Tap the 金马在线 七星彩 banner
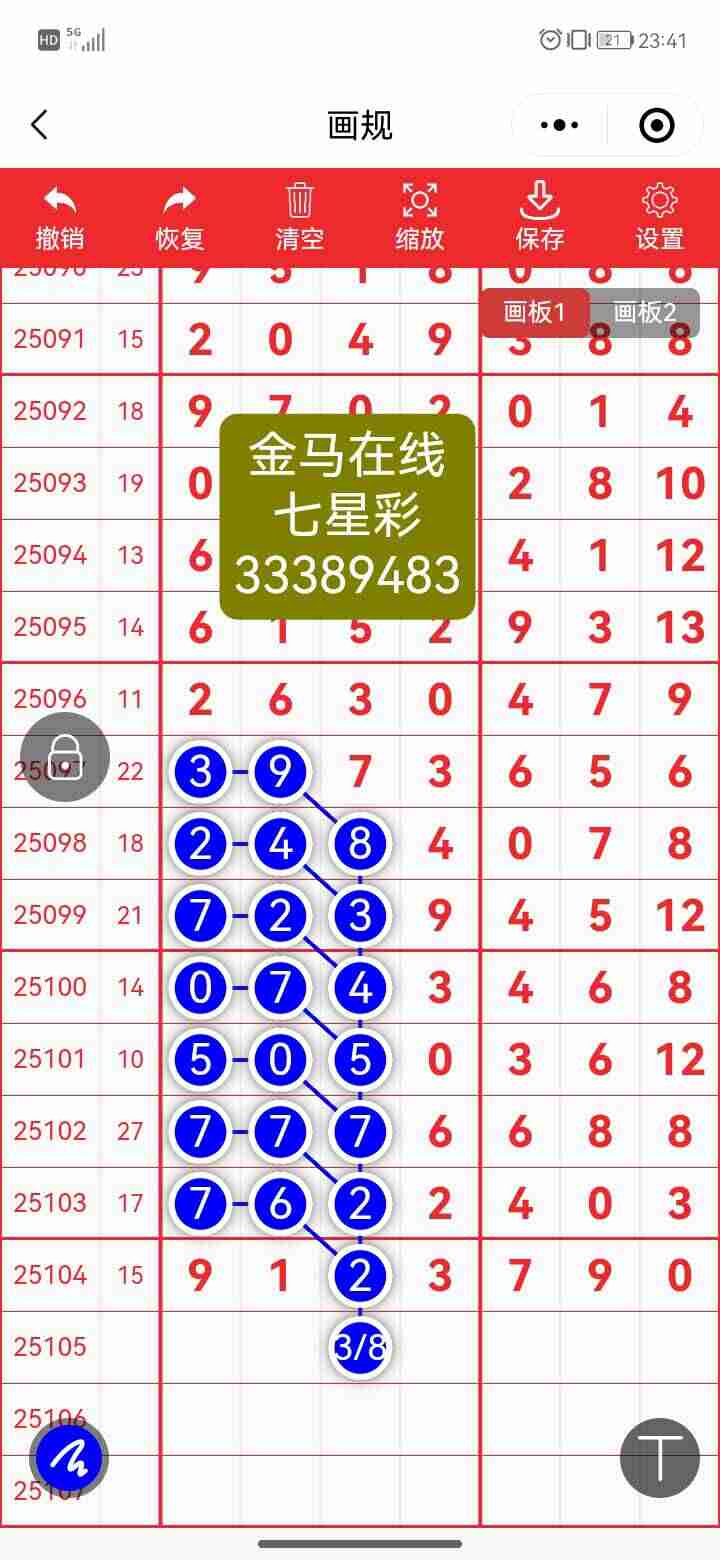720x1560 pixels. pos(345,512)
